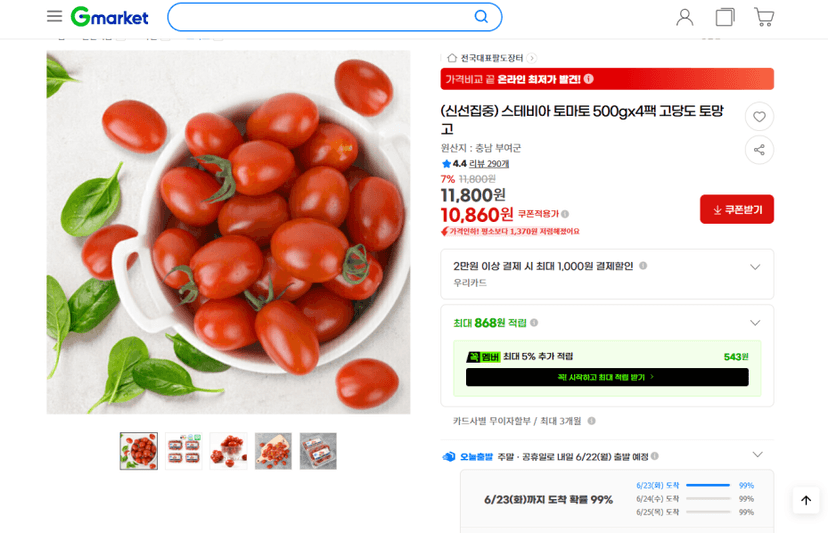Open recently viewed items icon

click(x=725, y=17)
